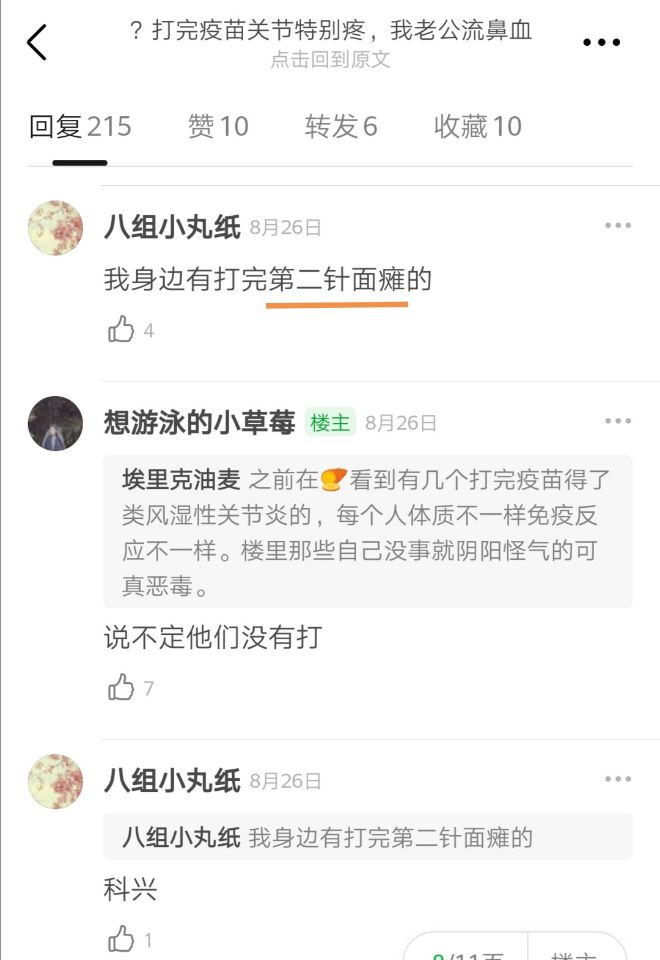
Task: Switch to the 回复 215 tab
Action: point(80,127)
